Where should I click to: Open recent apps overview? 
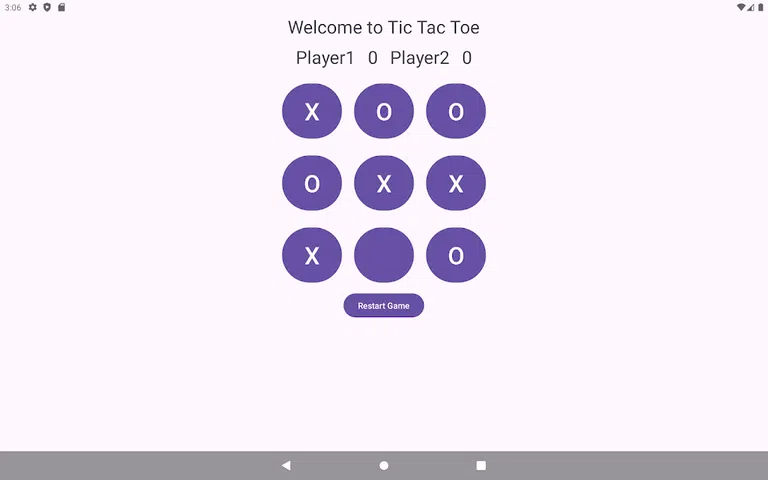coord(481,466)
